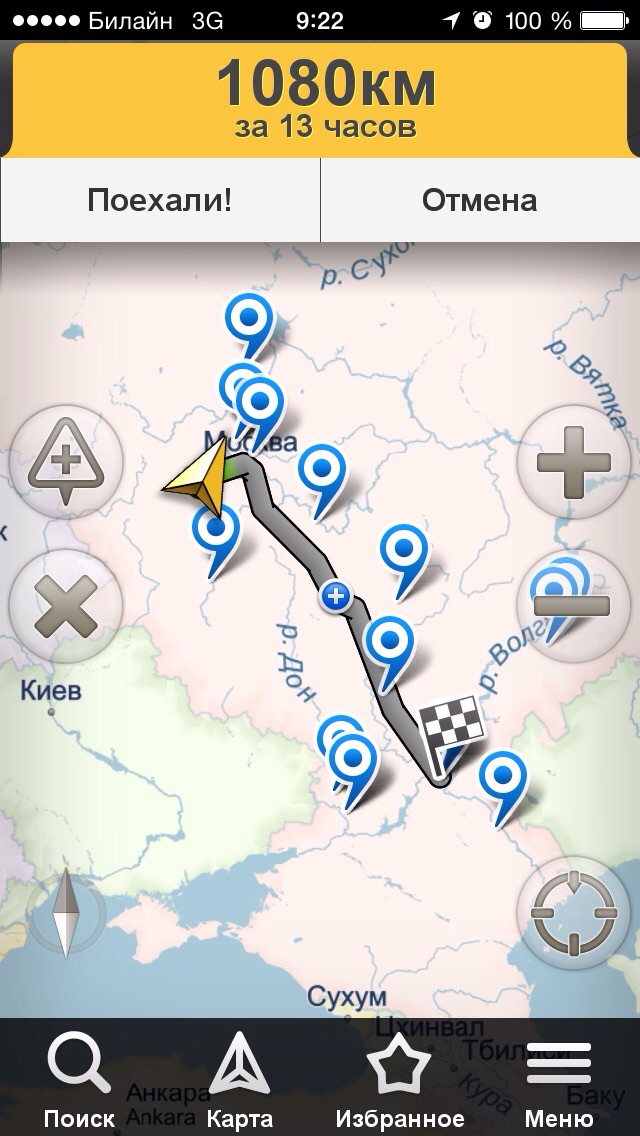This screenshot has height=1136, width=640.
Task: Clear the route with the X button
Action: coord(66,606)
